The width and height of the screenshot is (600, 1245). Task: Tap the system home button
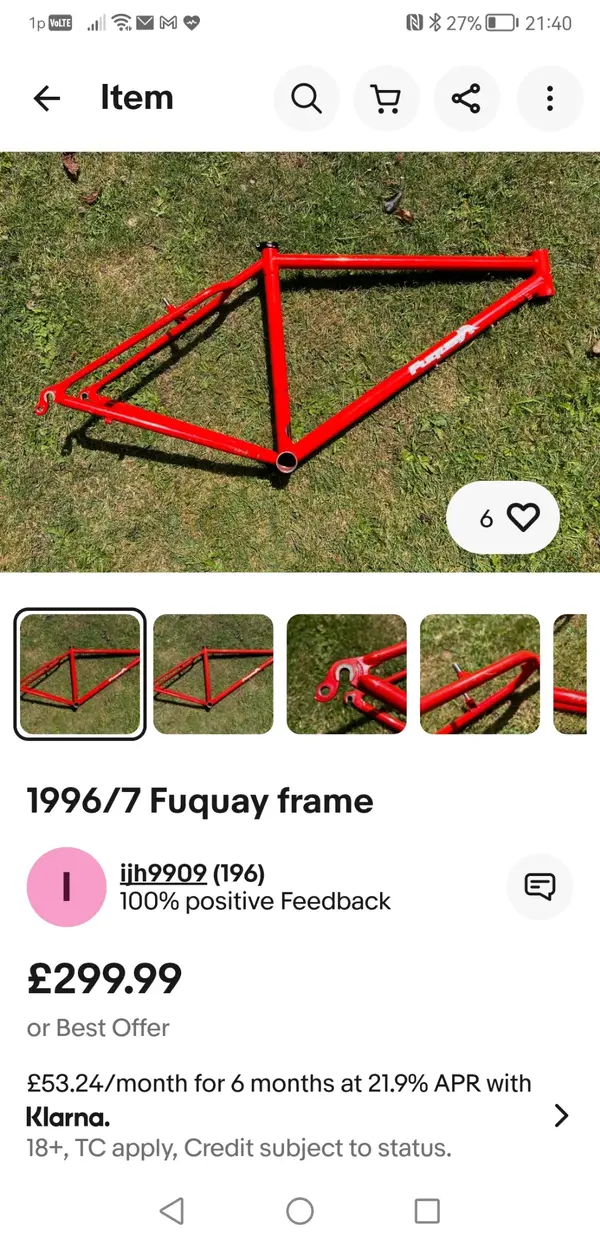pos(300,1211)
